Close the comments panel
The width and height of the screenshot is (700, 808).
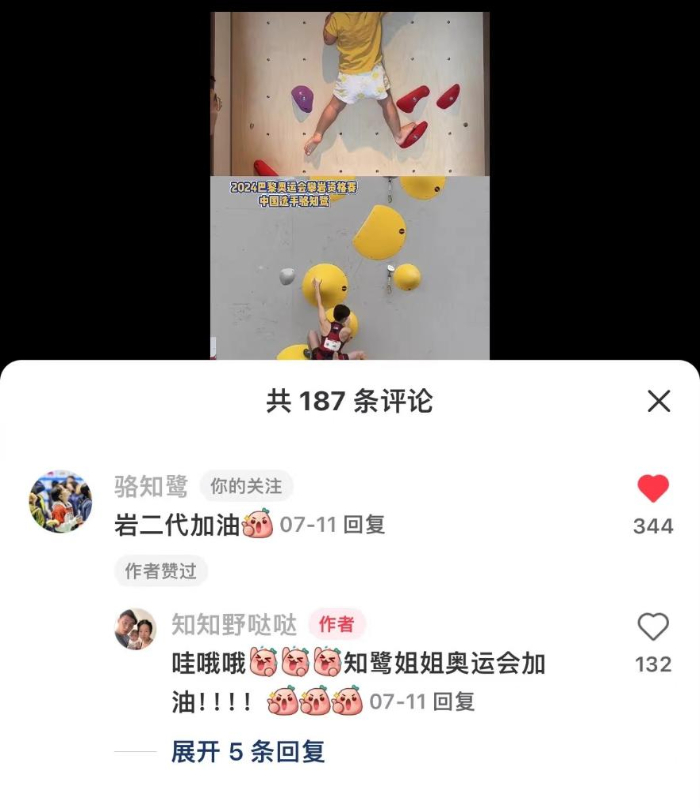(x=658, y=402)
